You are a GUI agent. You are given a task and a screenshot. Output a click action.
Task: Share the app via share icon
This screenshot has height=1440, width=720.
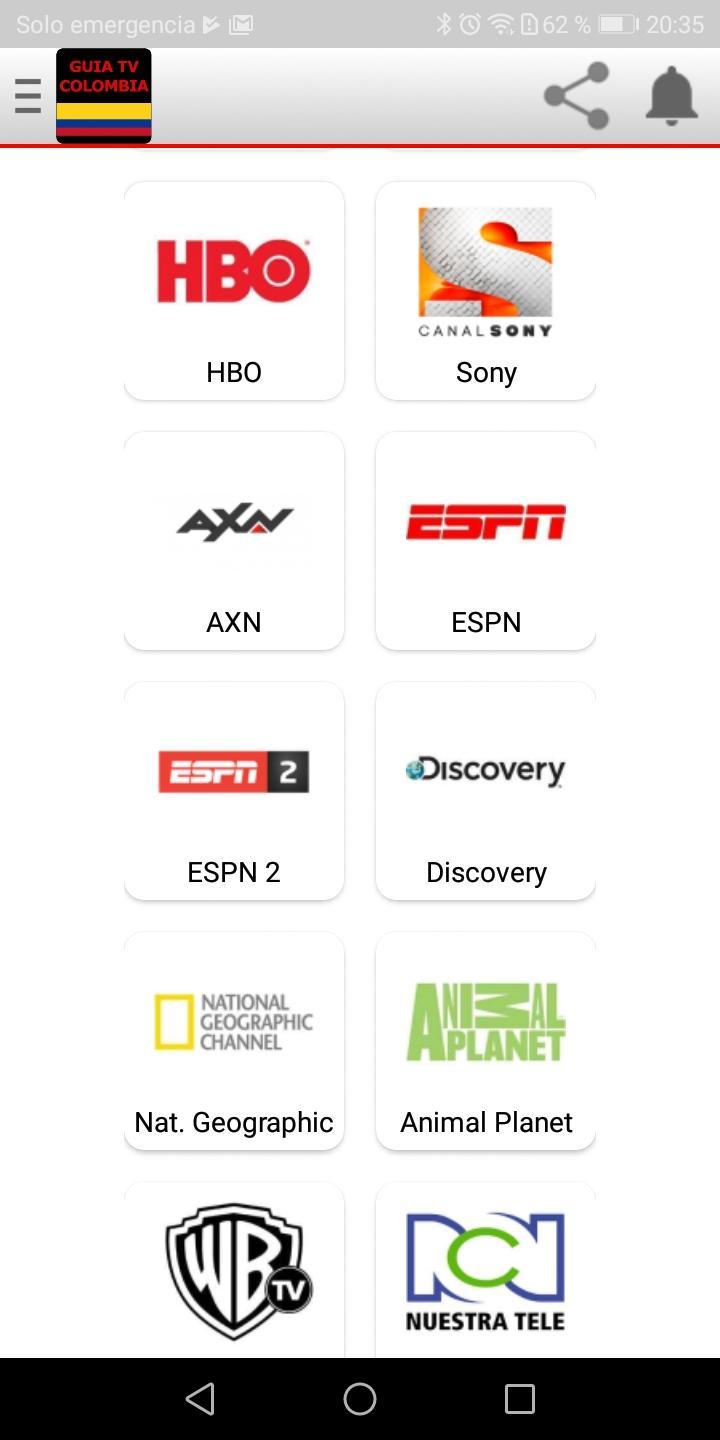[577, 96]
